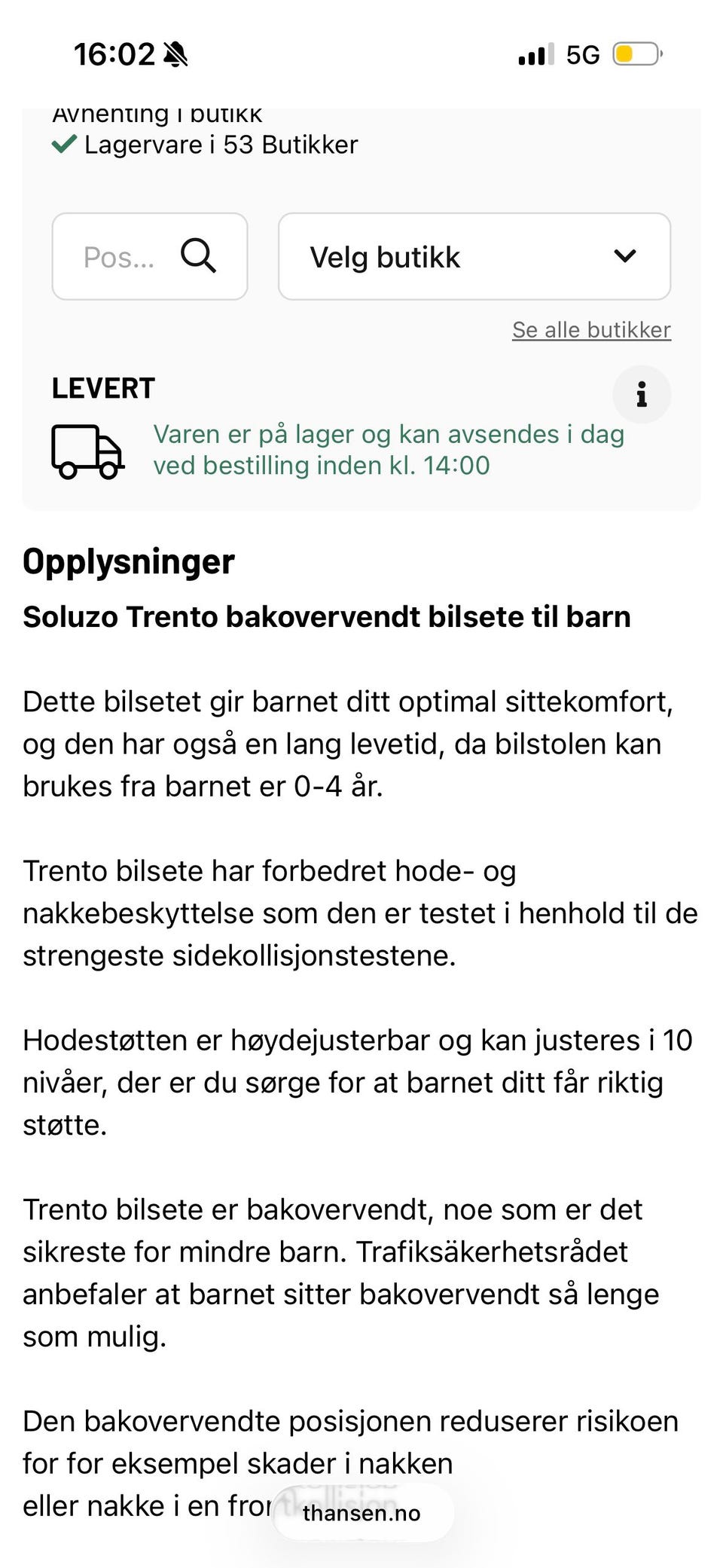Click the 5G network indicator
The height and width of the screenshot is (1568, 723).
(x=583, y=53)
